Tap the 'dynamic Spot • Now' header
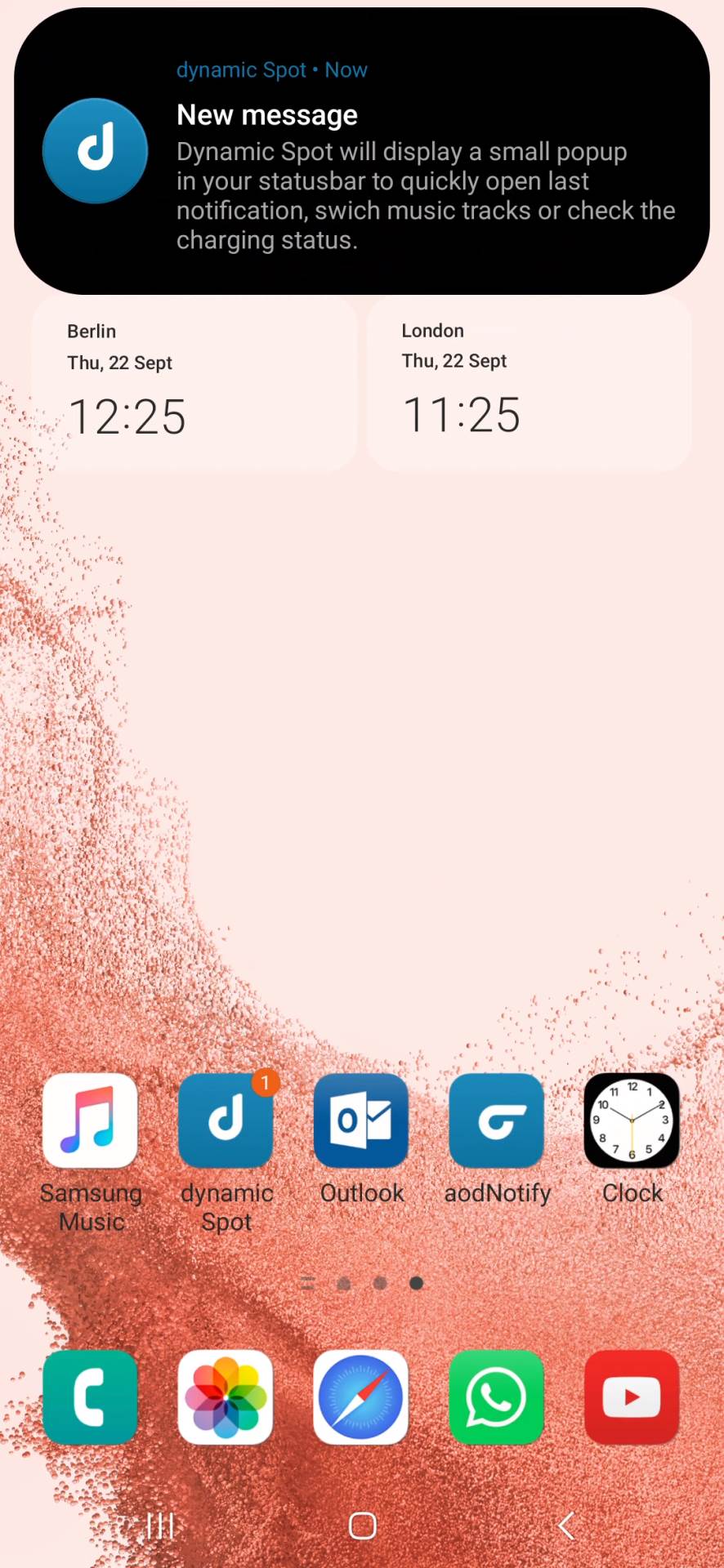This screenshot has height=1568, width=724. pos(272,70)
